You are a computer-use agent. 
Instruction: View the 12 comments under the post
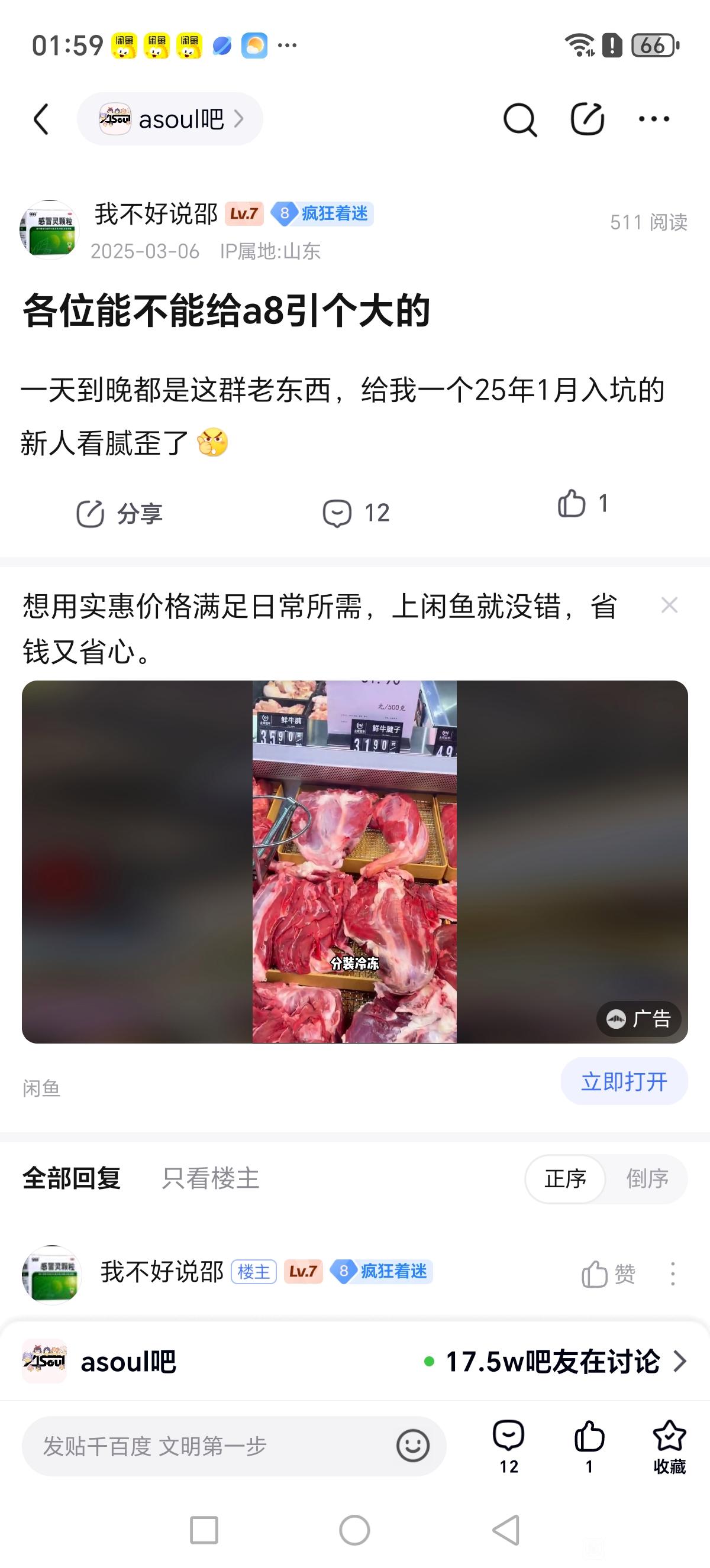(356, 513)
